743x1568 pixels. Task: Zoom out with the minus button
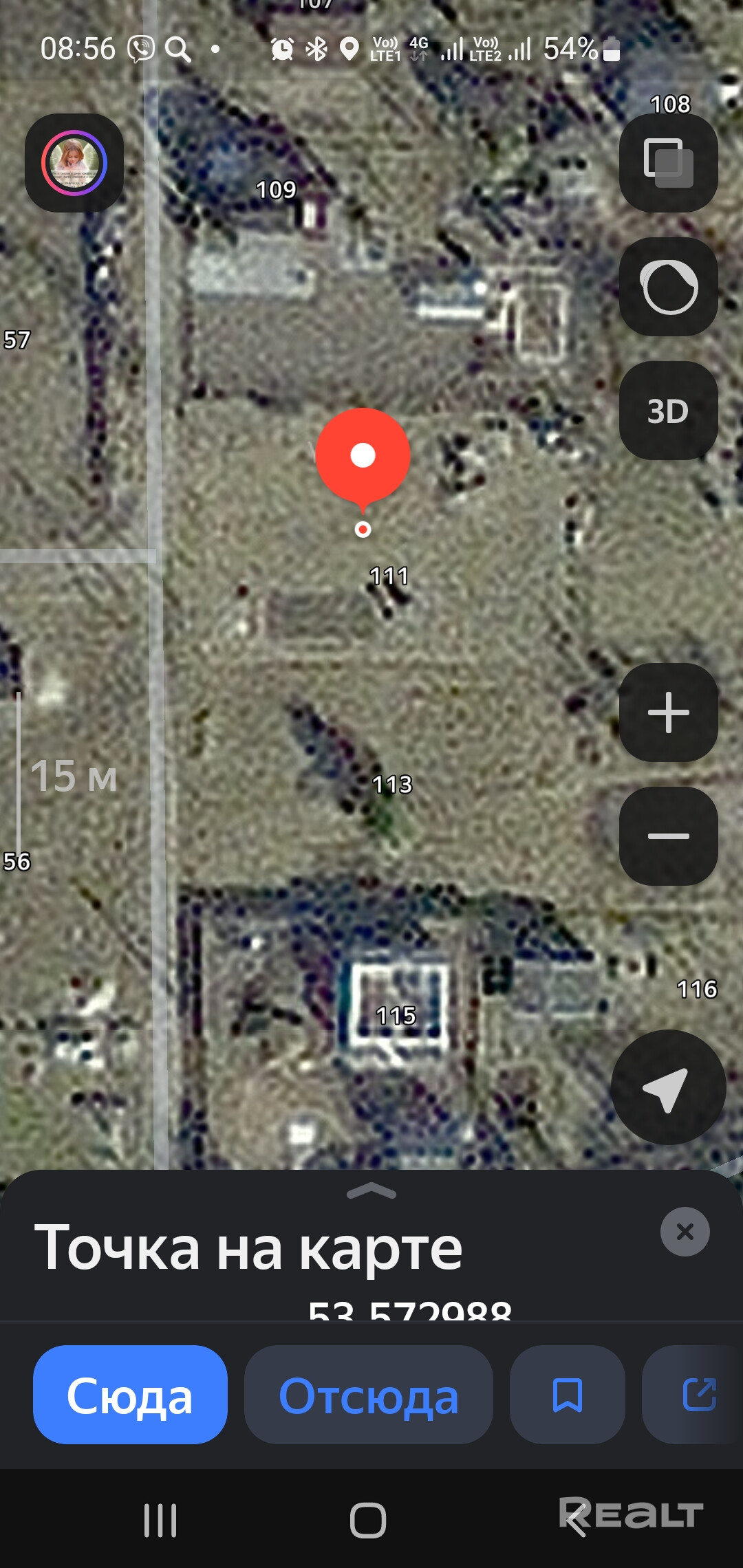668,836
